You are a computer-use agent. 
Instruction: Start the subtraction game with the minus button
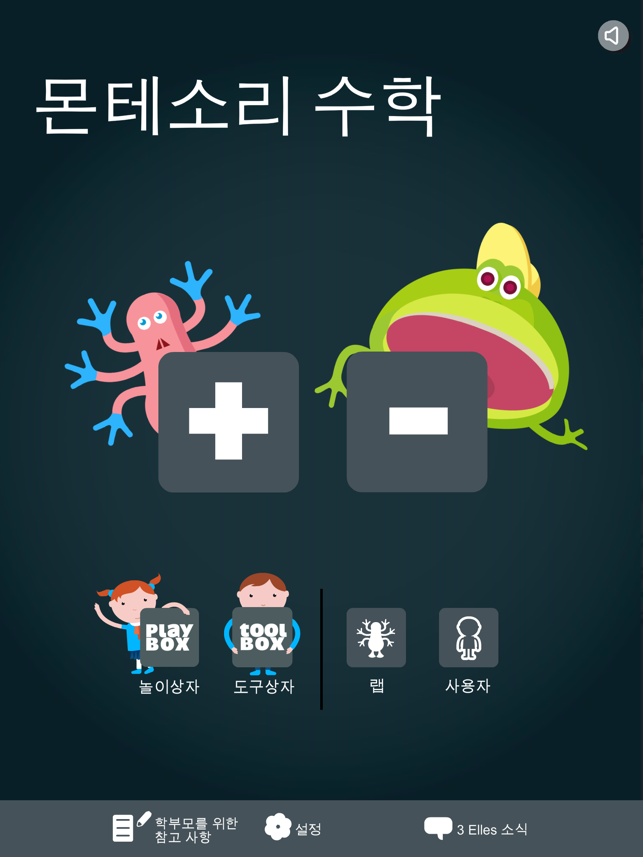[x=417, y=421]
